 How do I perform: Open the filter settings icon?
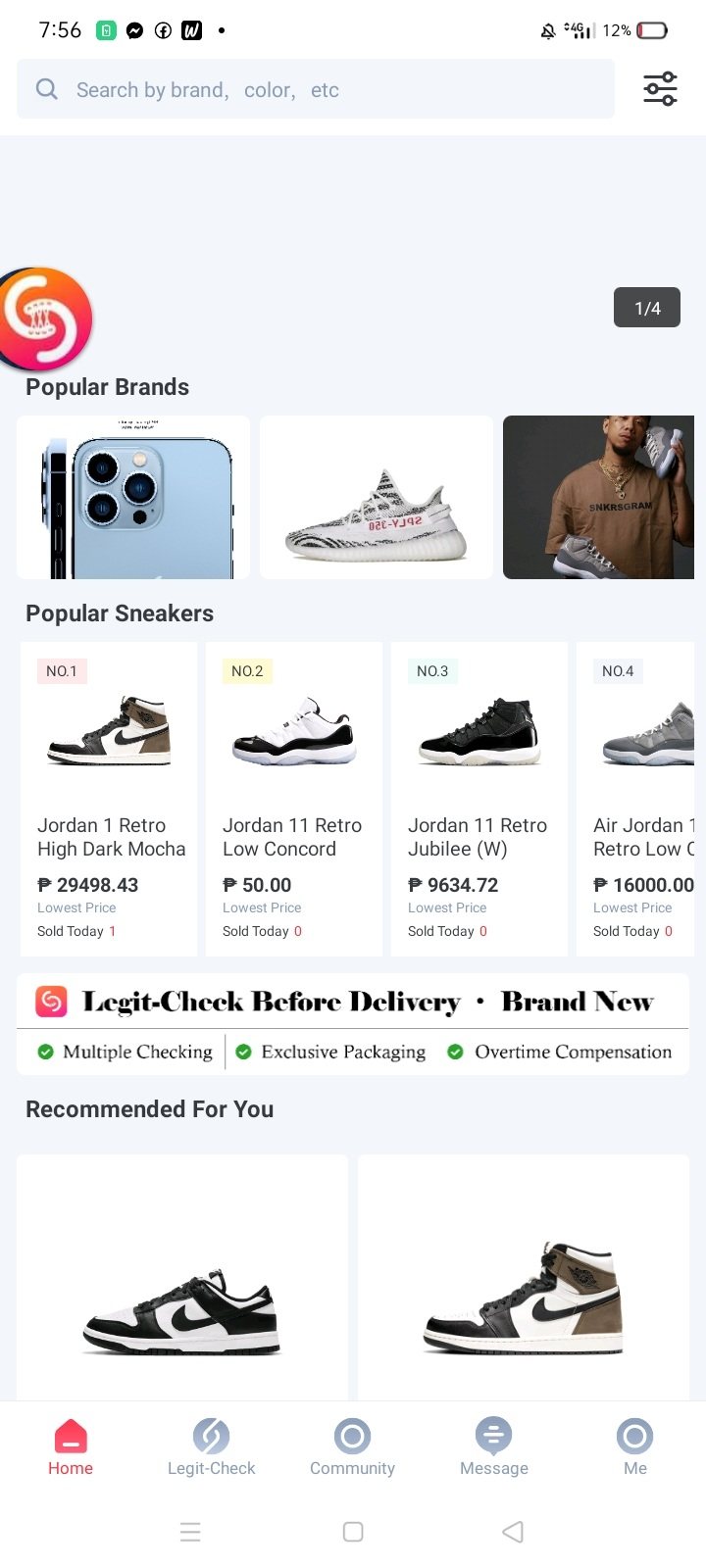coord(660,89)
